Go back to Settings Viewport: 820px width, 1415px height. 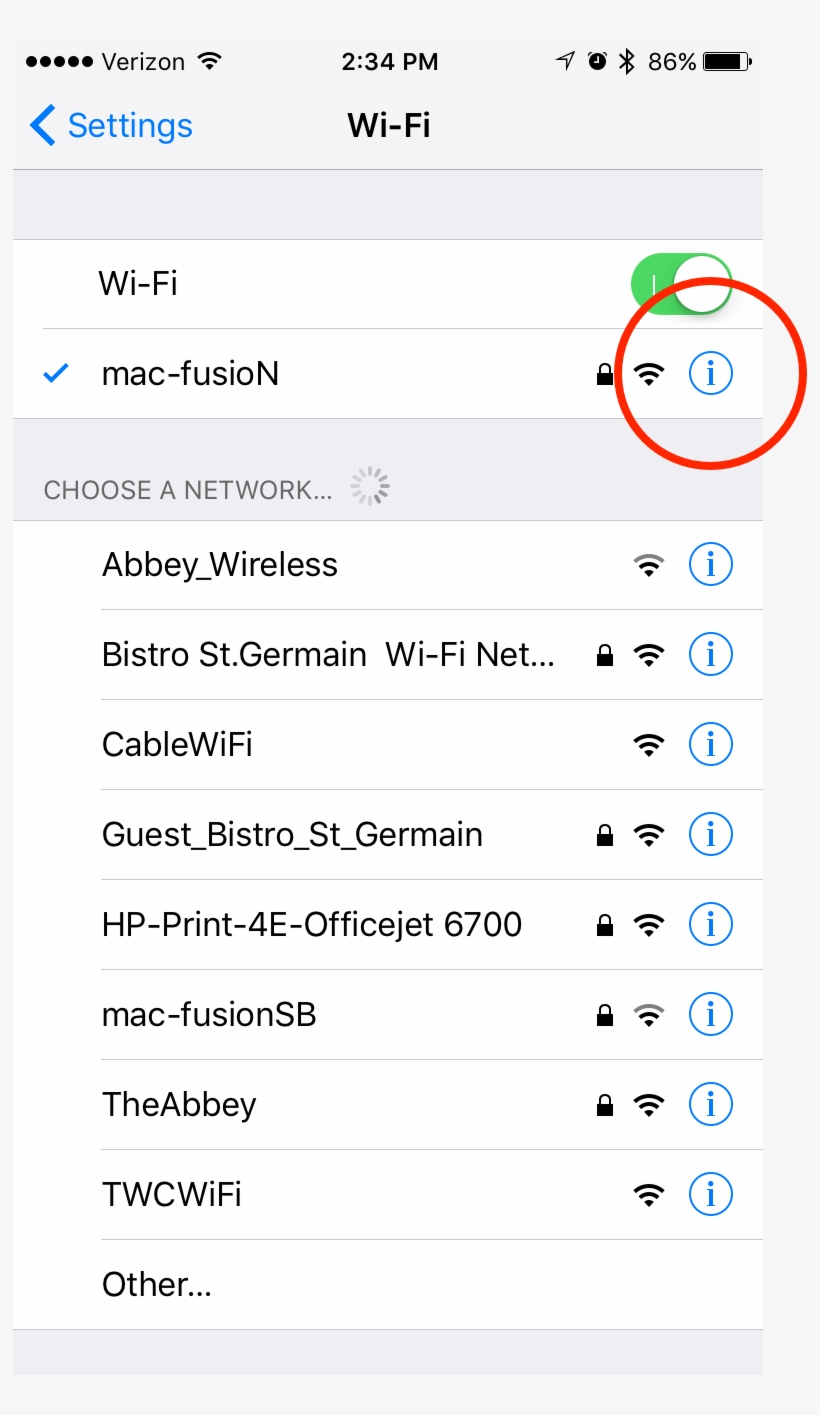(x=110, y=125)
